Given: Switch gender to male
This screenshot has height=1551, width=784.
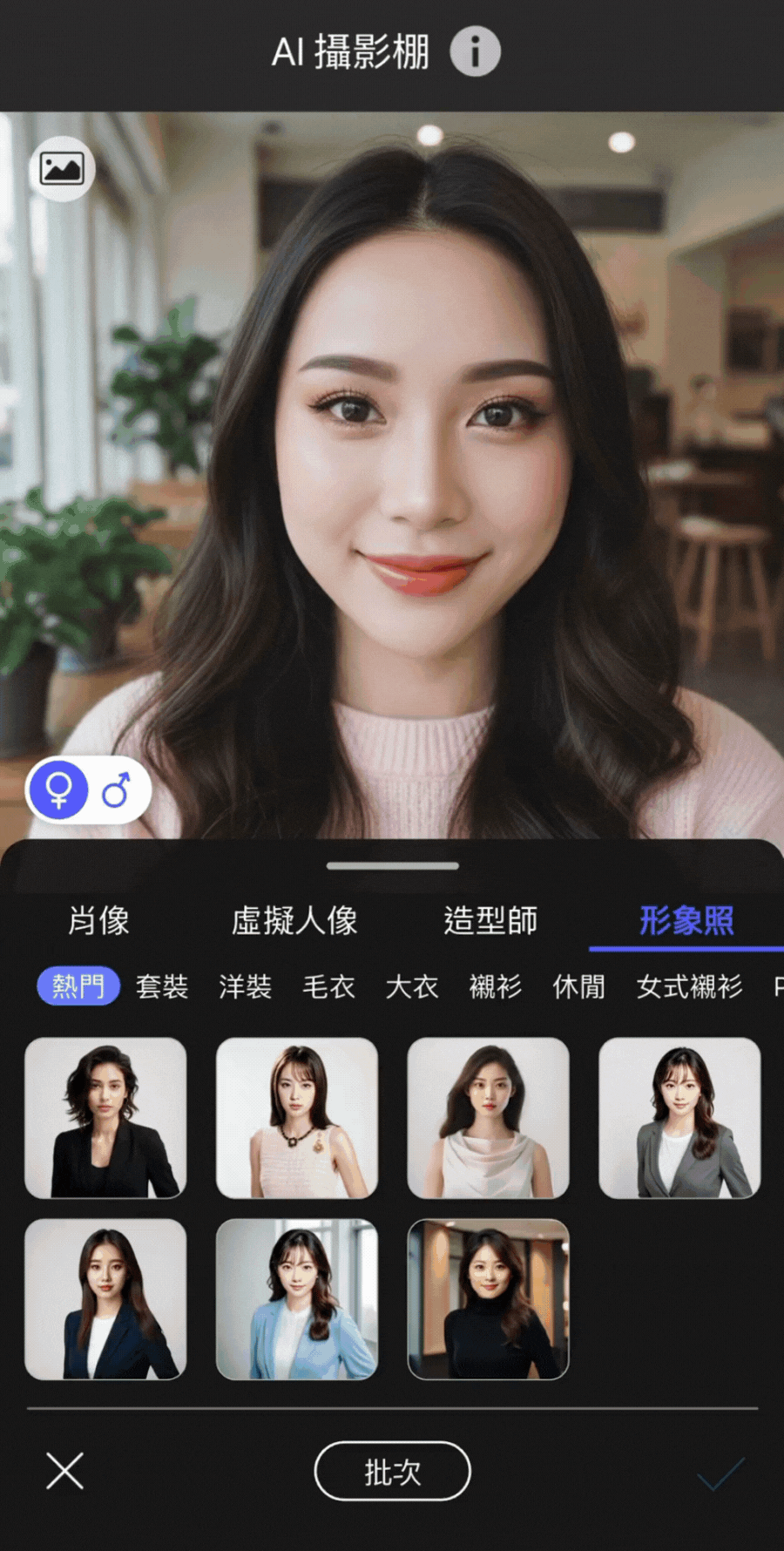Looking at the screenshot, I should (x=117, y=791).
